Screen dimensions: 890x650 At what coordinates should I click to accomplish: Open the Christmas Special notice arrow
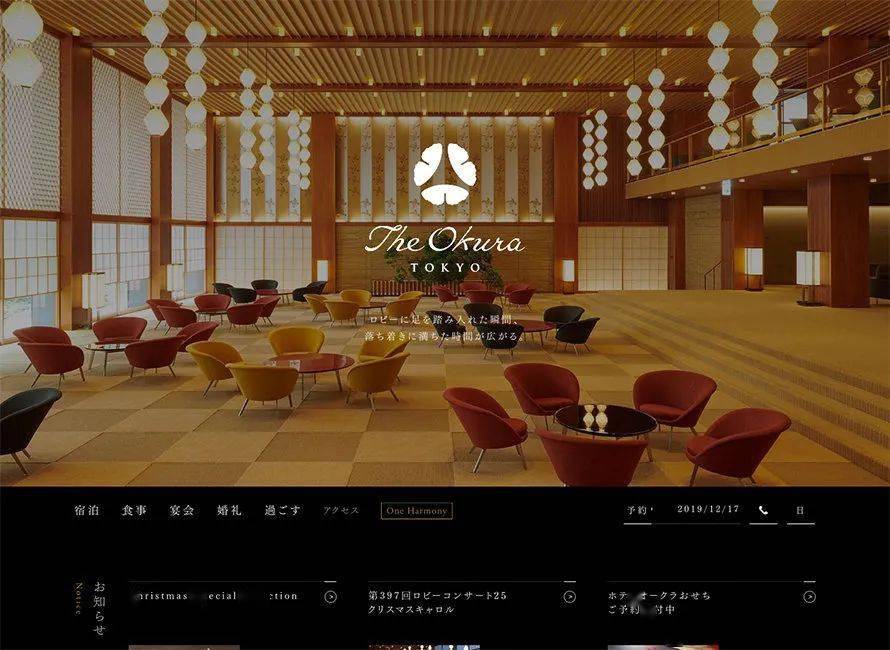click(330, 597)
